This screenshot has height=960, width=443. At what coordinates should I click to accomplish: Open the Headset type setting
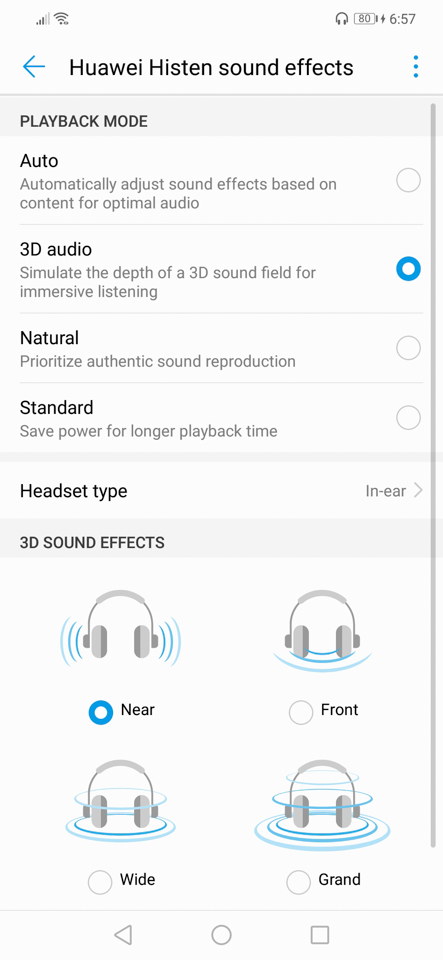222,491
